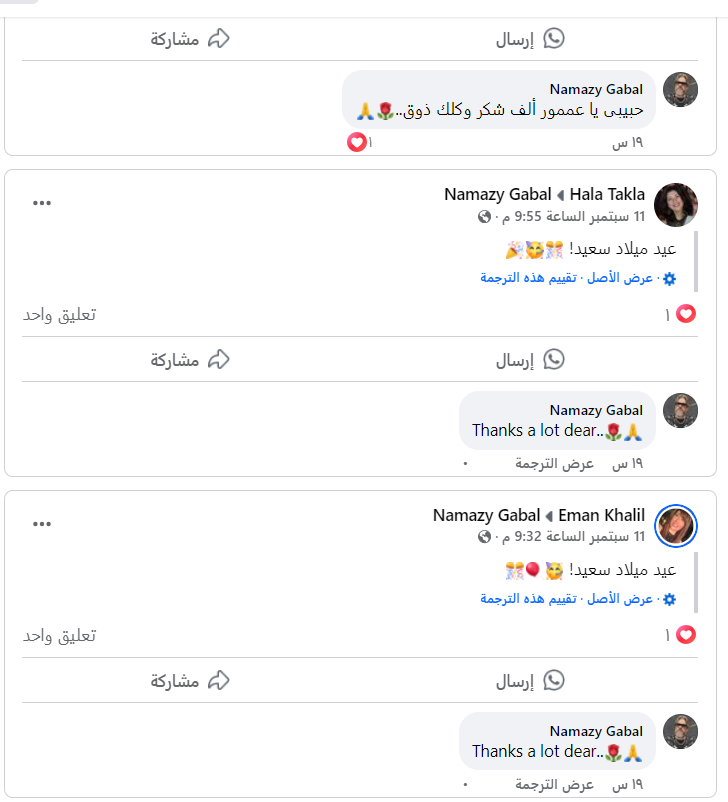Send Eman Khalil's post via WhatsApp
The width and height of the screenshot is (728, 802).
pyautogui.click(x=530, y=680)
